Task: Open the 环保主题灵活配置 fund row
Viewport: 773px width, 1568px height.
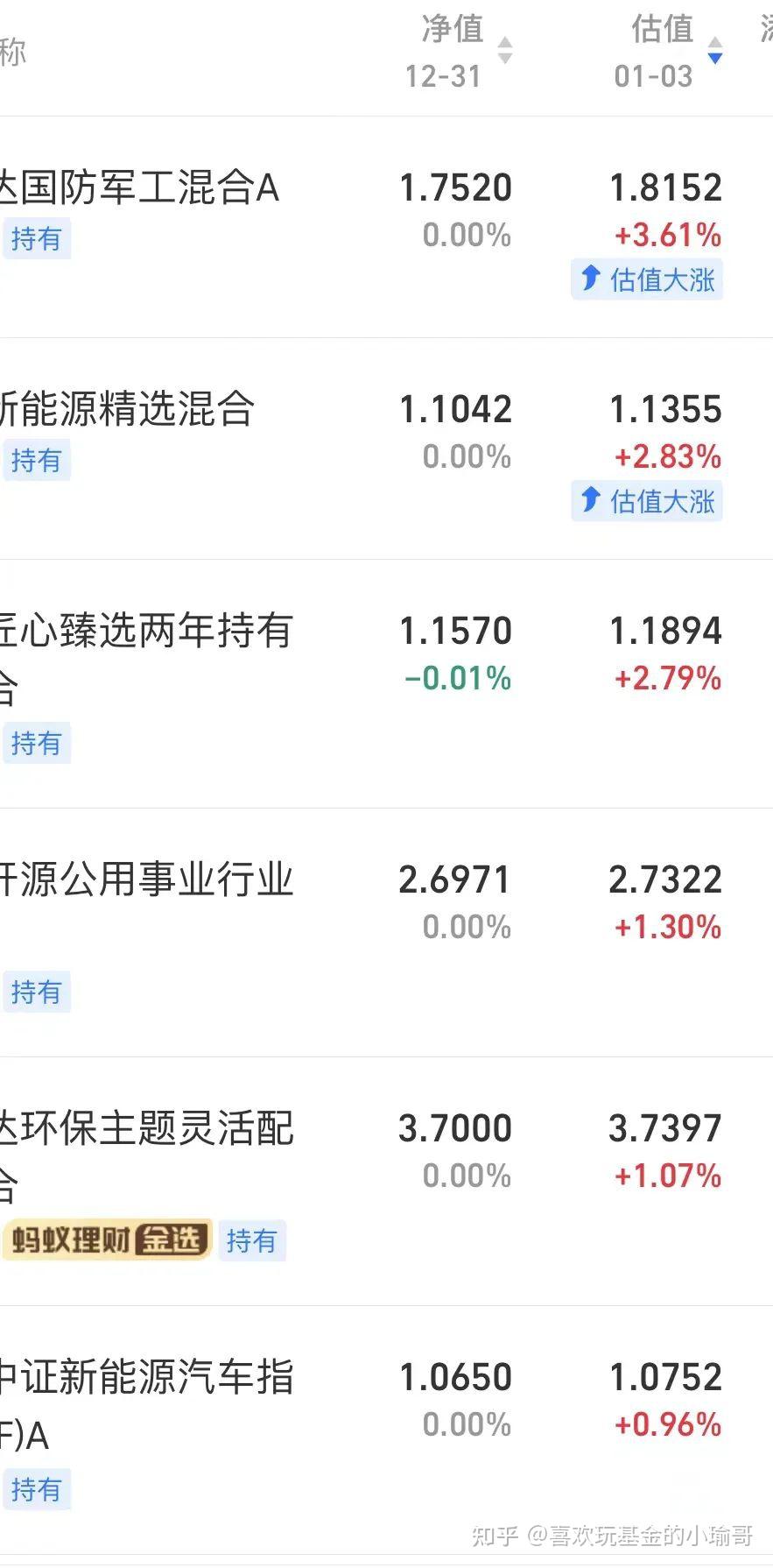Action: (386, 1182)
